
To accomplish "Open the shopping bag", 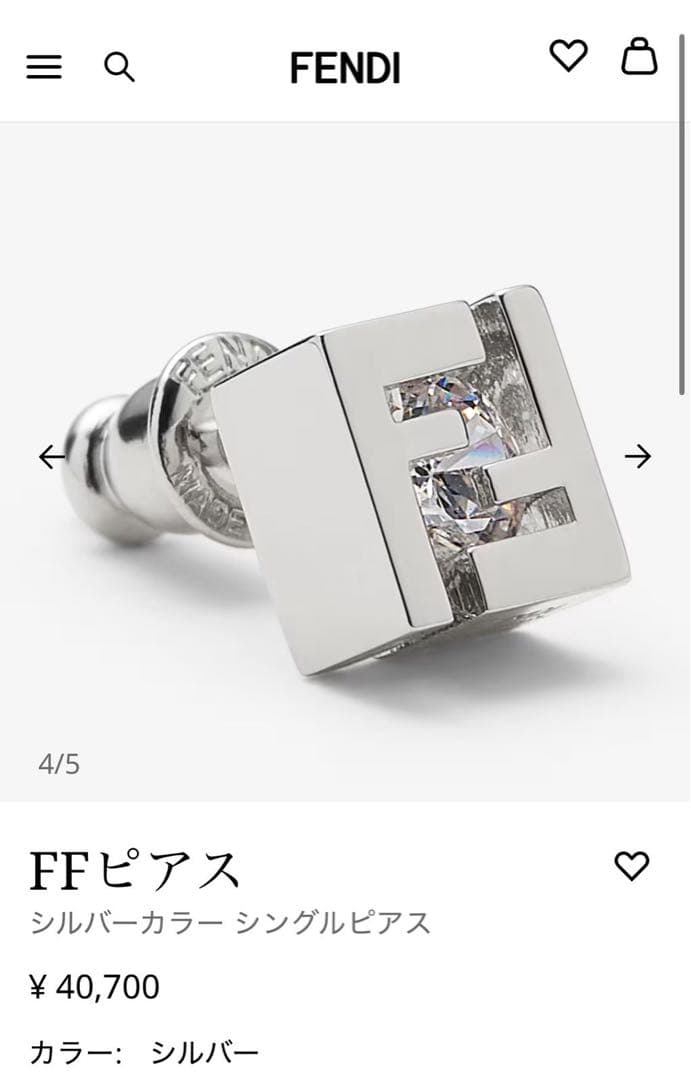I will coord(639,57).
